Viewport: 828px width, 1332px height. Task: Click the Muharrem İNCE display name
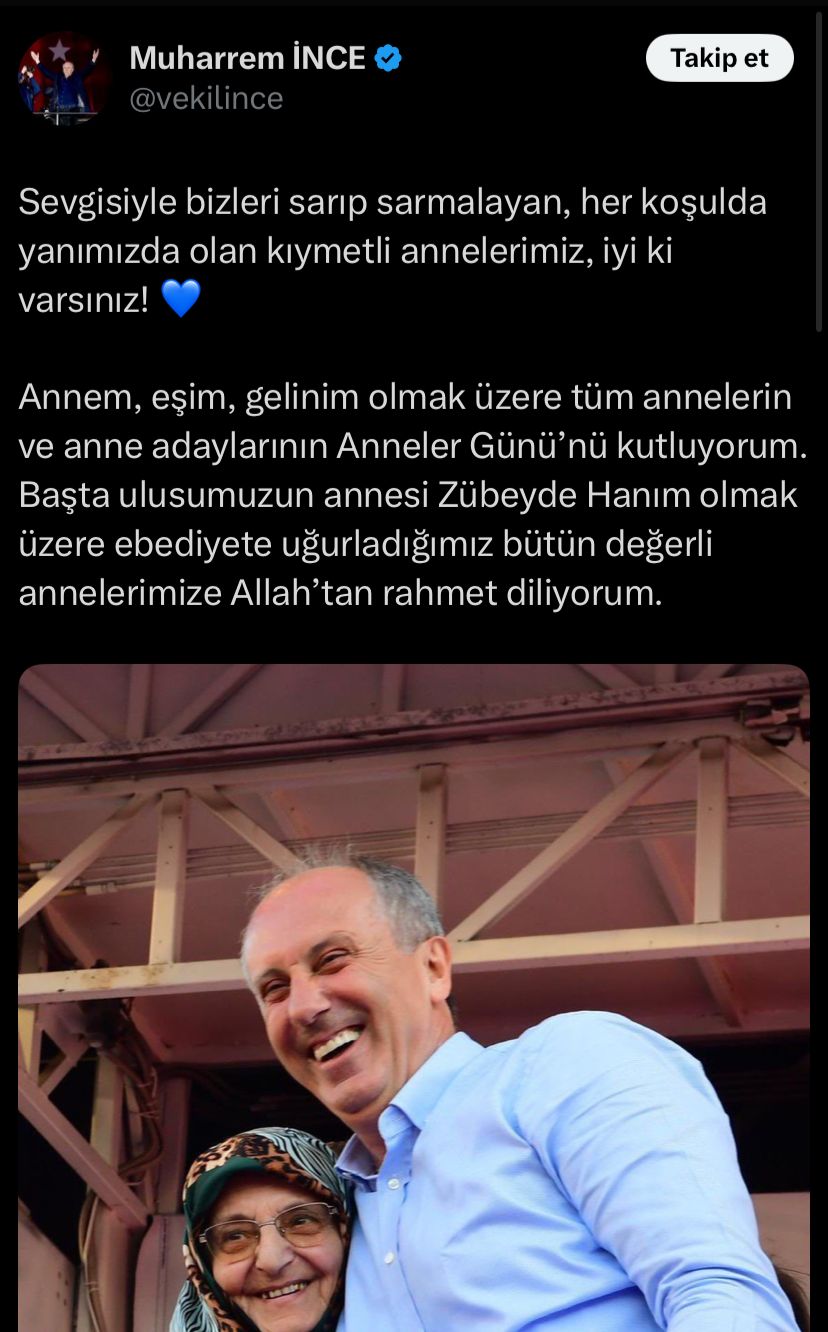[248, 57]
